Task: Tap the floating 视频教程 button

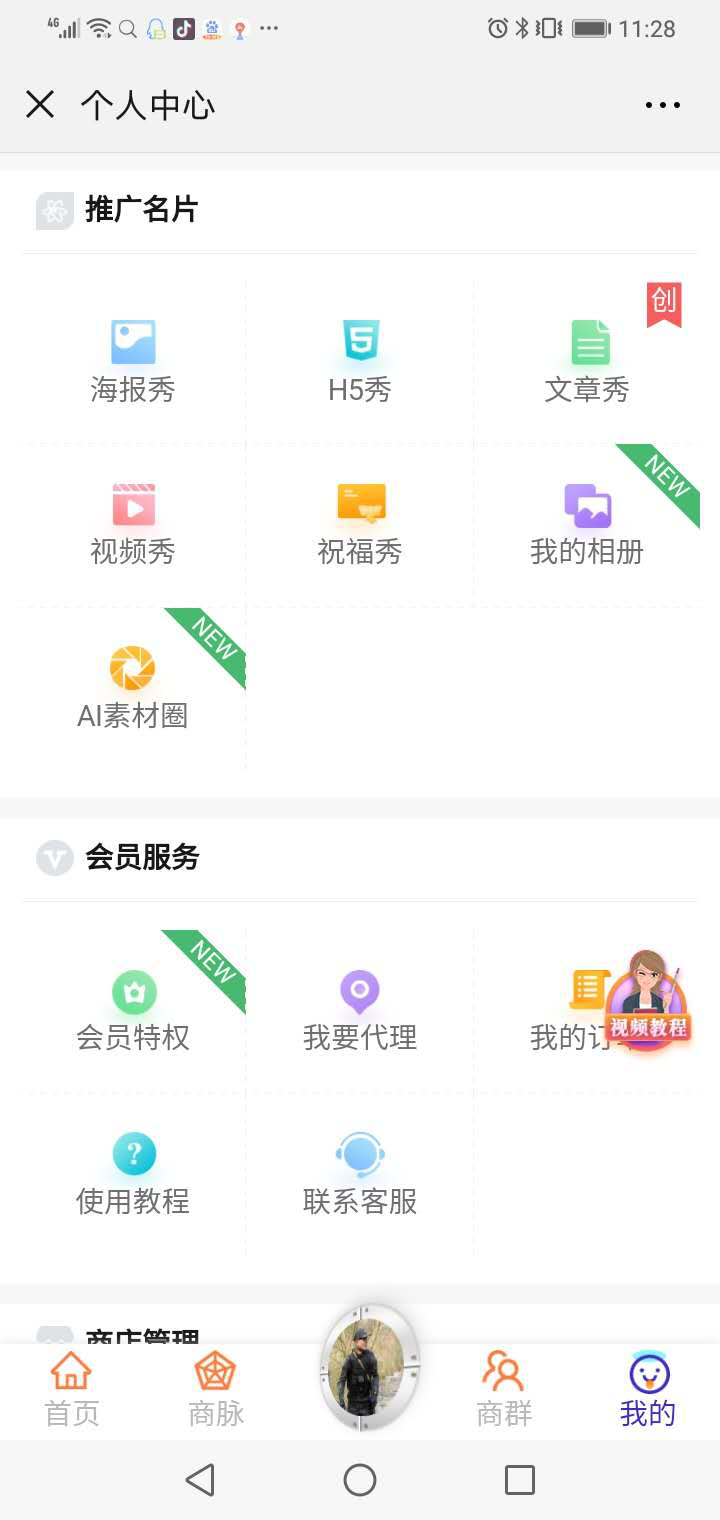Action: coord(648,1000)
